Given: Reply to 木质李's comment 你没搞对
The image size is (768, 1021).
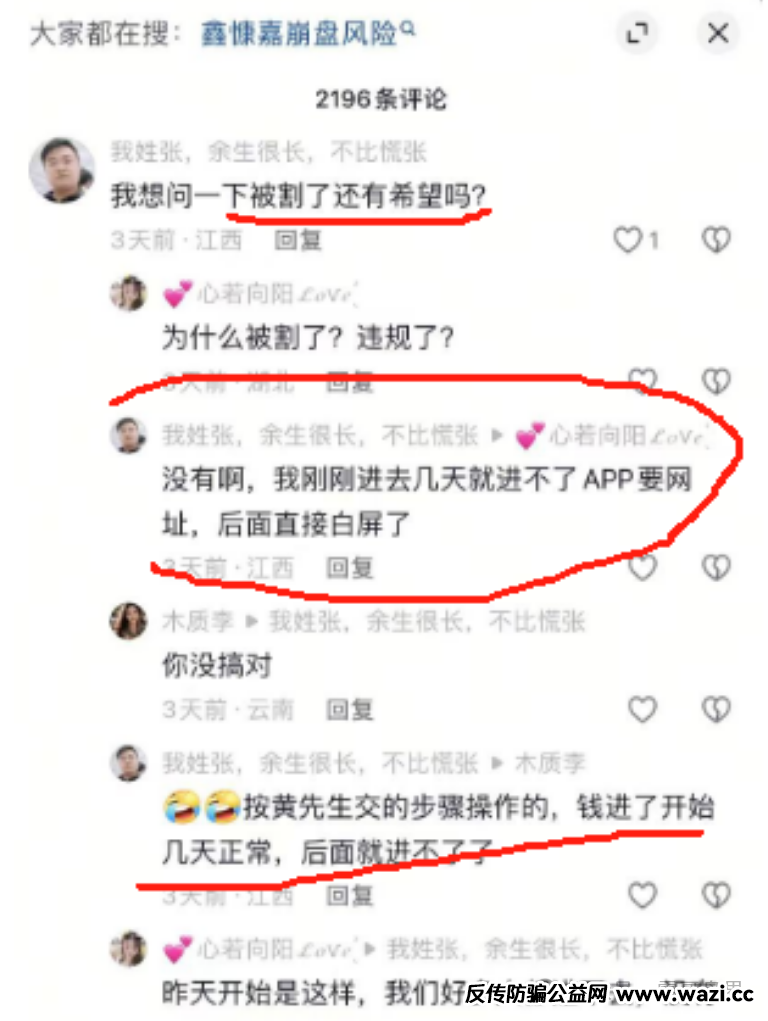Looking at the screenshot, I should pyautogui.click(x=350, y=710).
